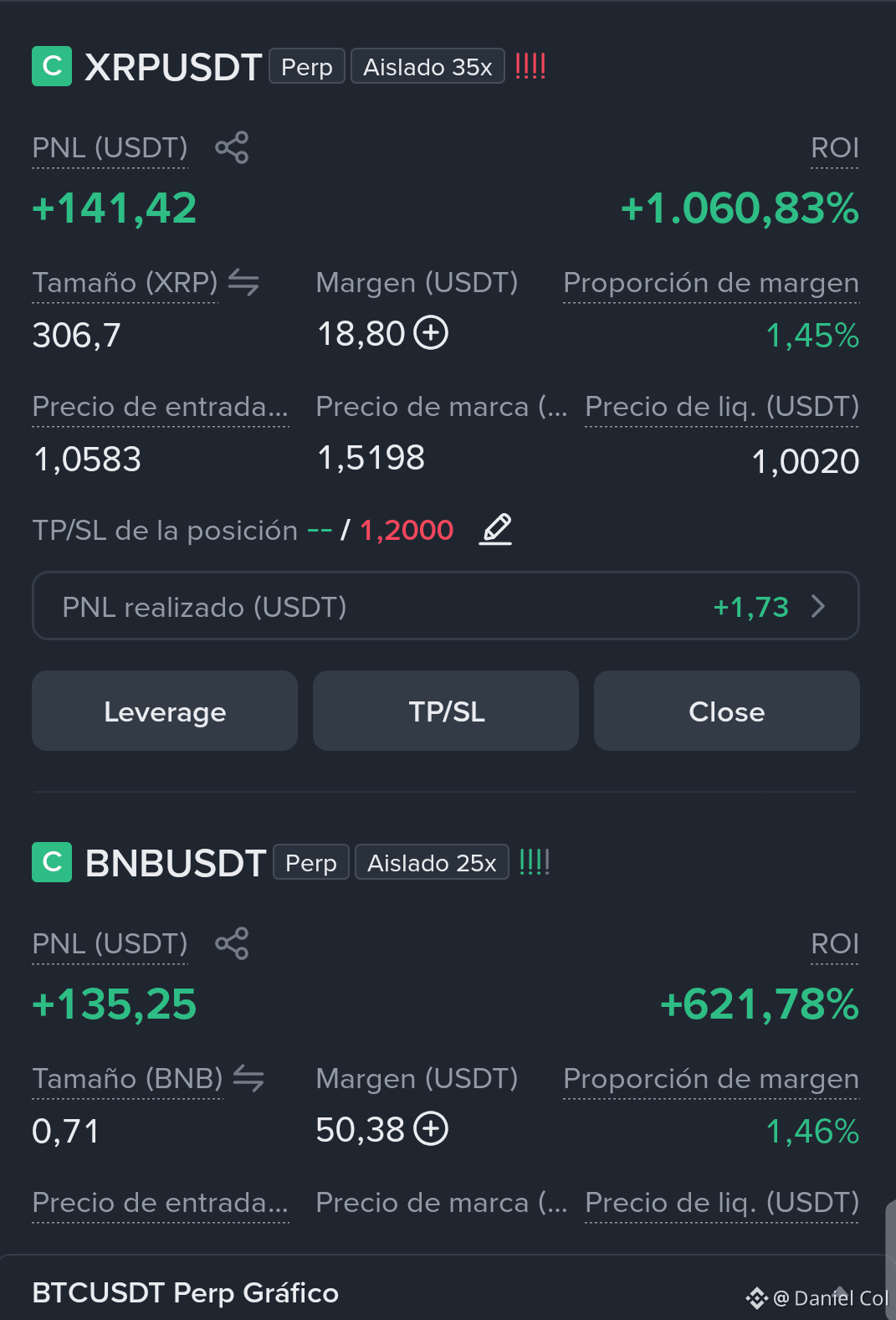Add margin to the XRPUSDT position
896x1320 pixels.
[x=431, y=333]
